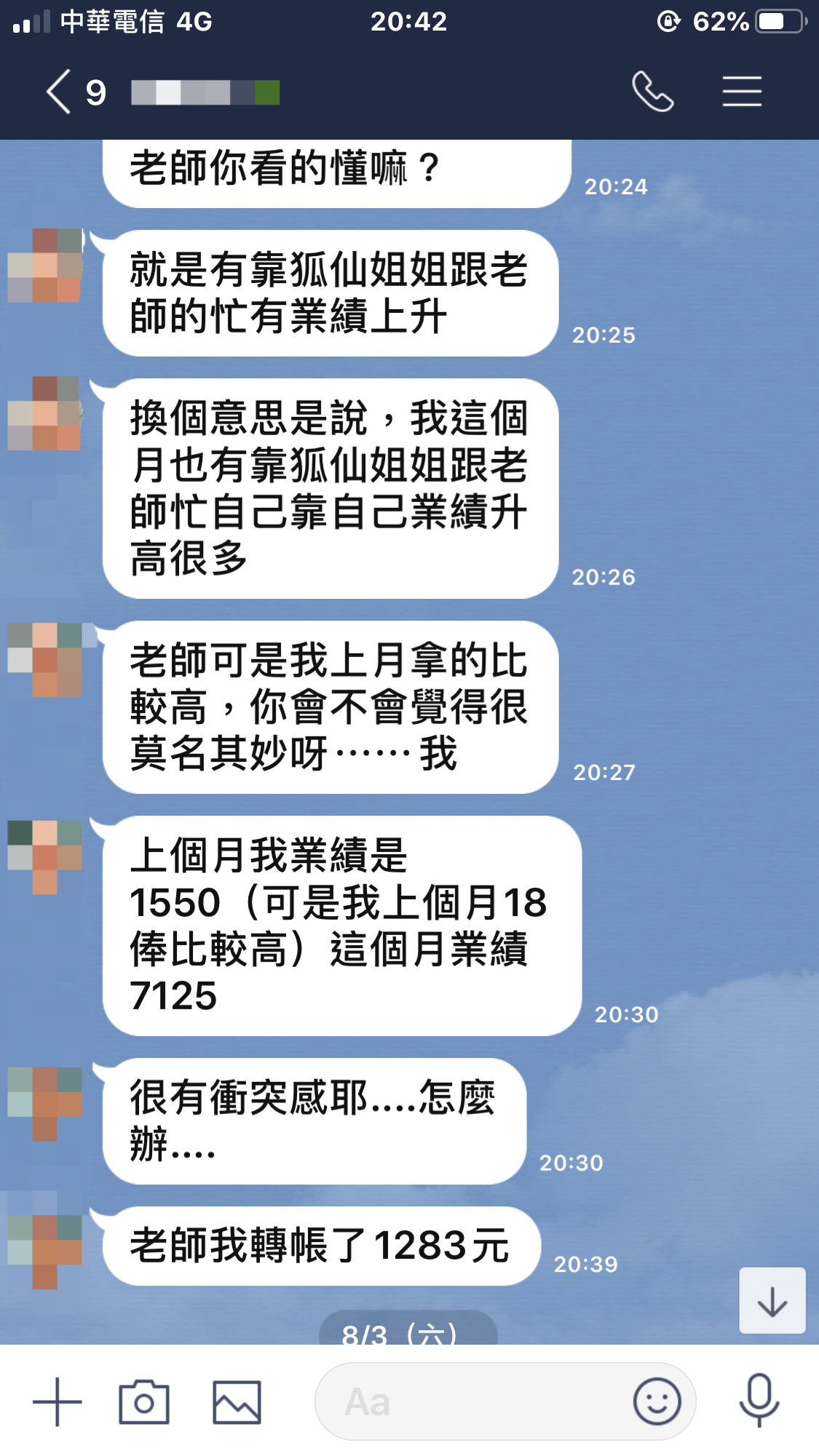Start a voice call
This screenshot has width=819, height=1456.
pos(652,92)
